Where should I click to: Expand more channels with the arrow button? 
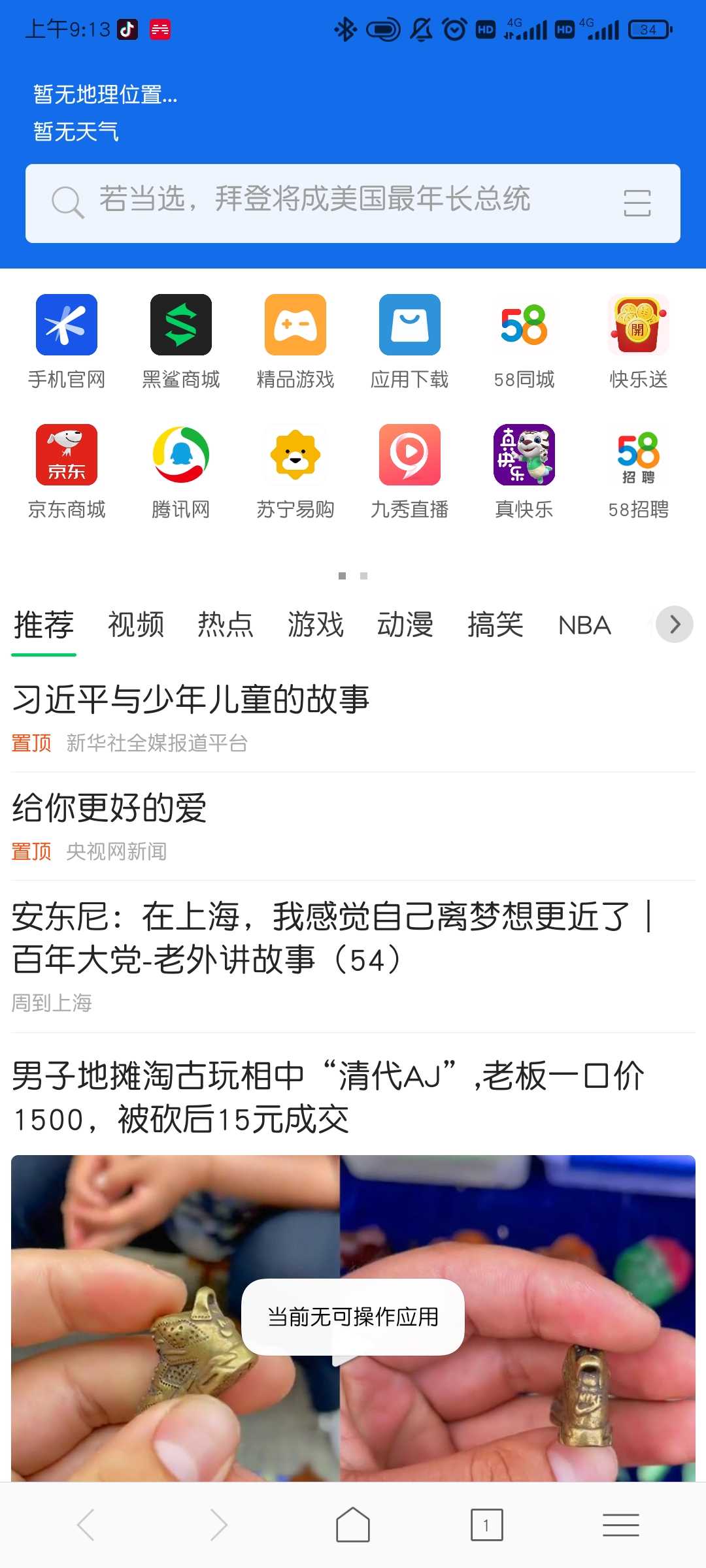(x=675, y=625)
